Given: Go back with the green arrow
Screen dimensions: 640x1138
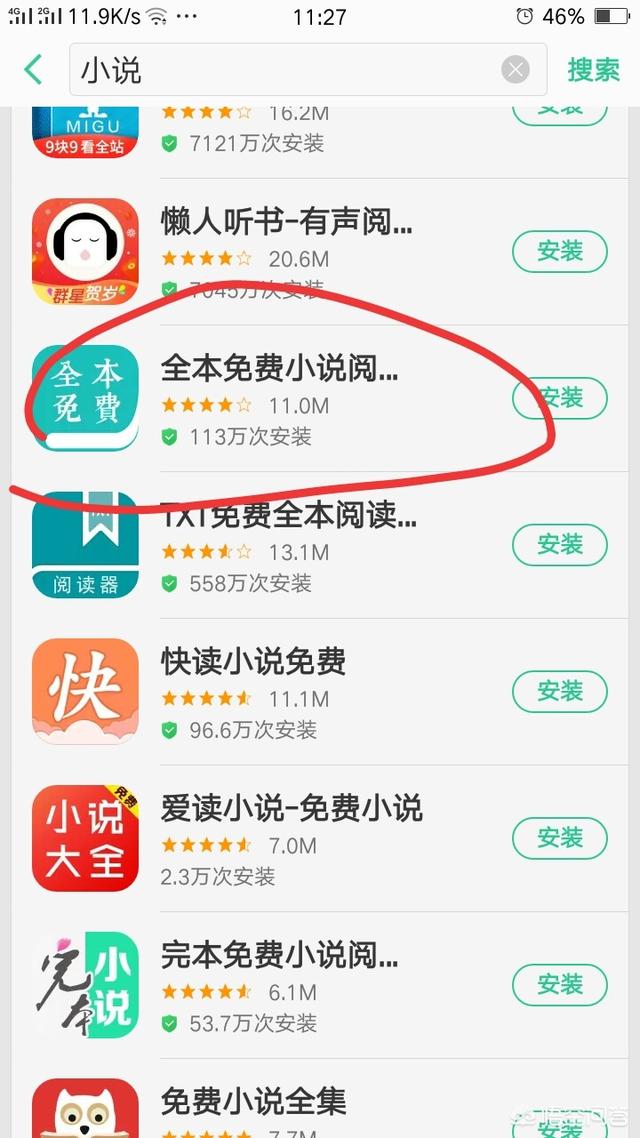Looking at the screenshot, I should click(x=33, y=70).
